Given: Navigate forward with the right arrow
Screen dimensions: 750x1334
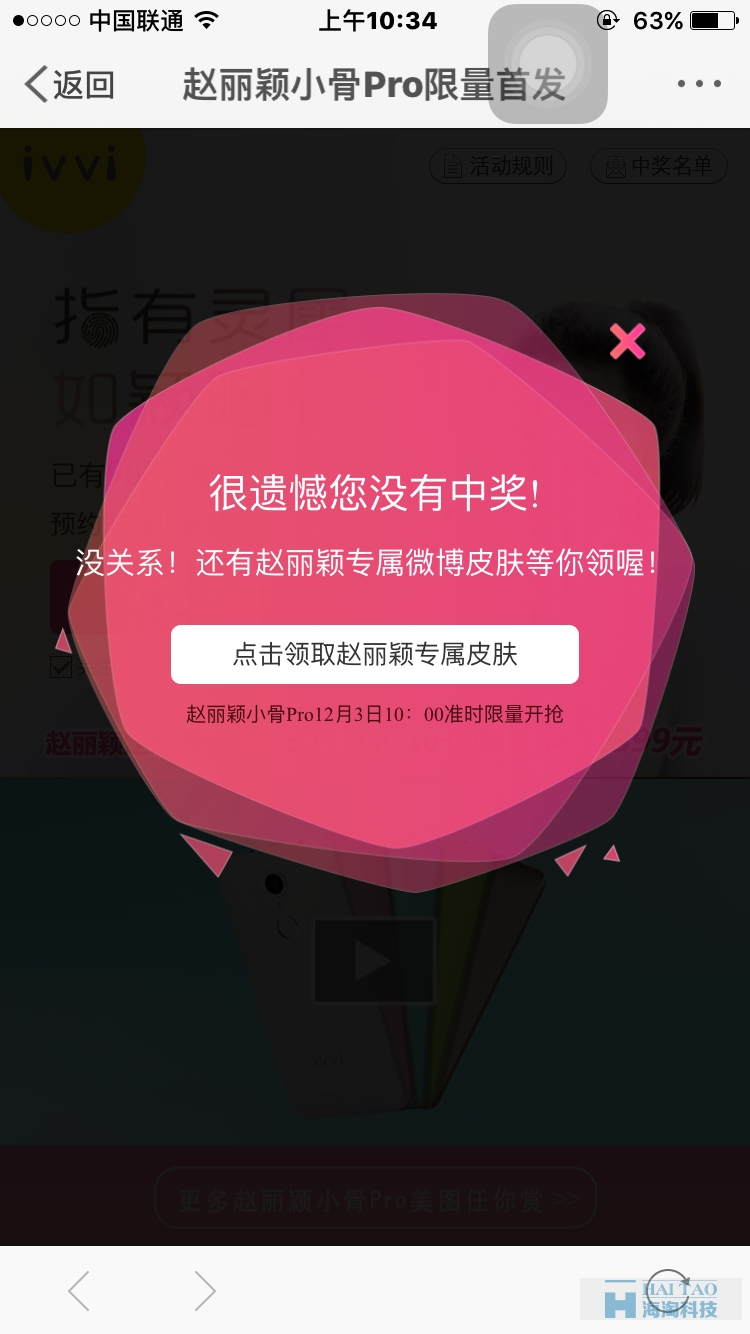Looking at the screenshot, I should (204, 1291).
